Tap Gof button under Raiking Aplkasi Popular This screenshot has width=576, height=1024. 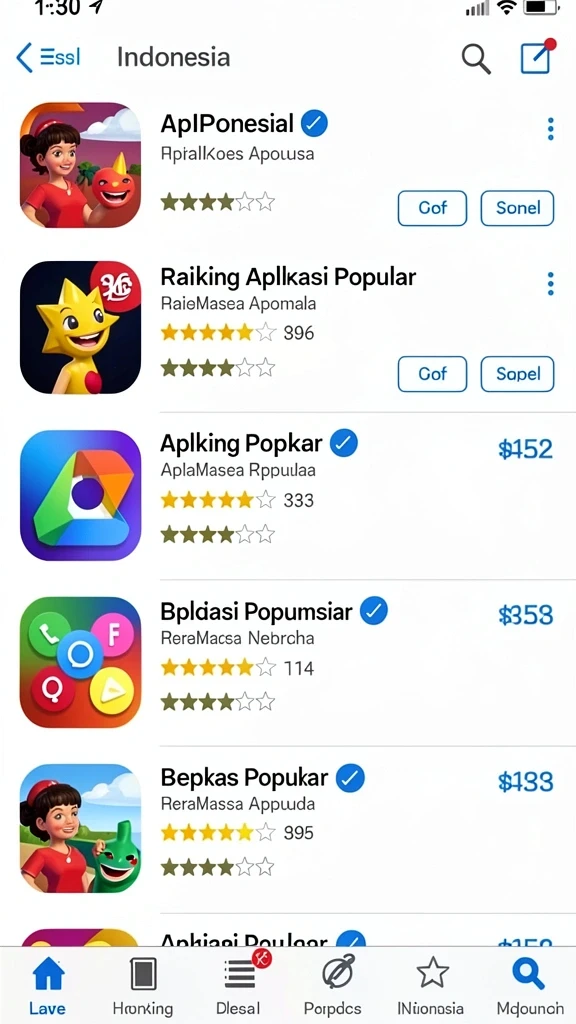(432, 374)
